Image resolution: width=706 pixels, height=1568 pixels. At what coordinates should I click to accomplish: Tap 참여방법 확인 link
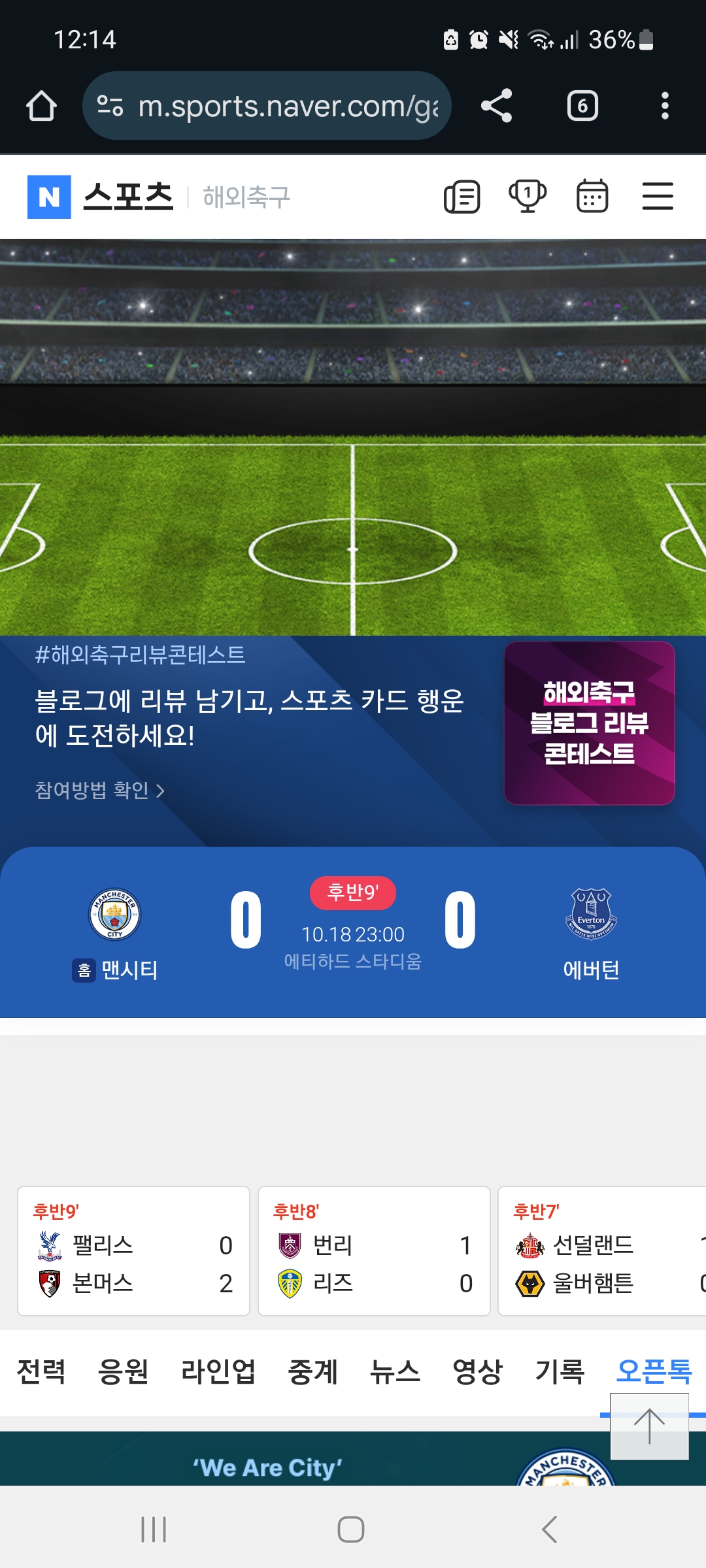click(x=99, y=791)
